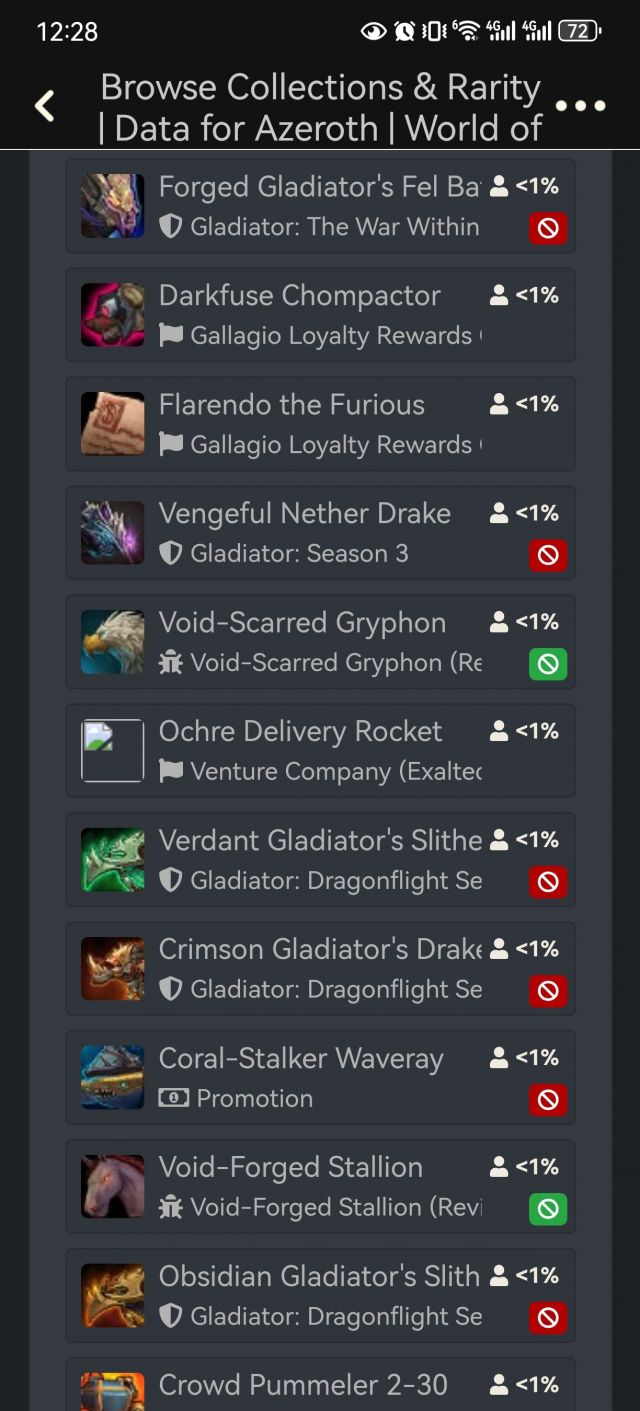This screenshot has width=640, height=1411.
Task: View the Ochre Delivery Rocket entry
Action: [320, 751]
